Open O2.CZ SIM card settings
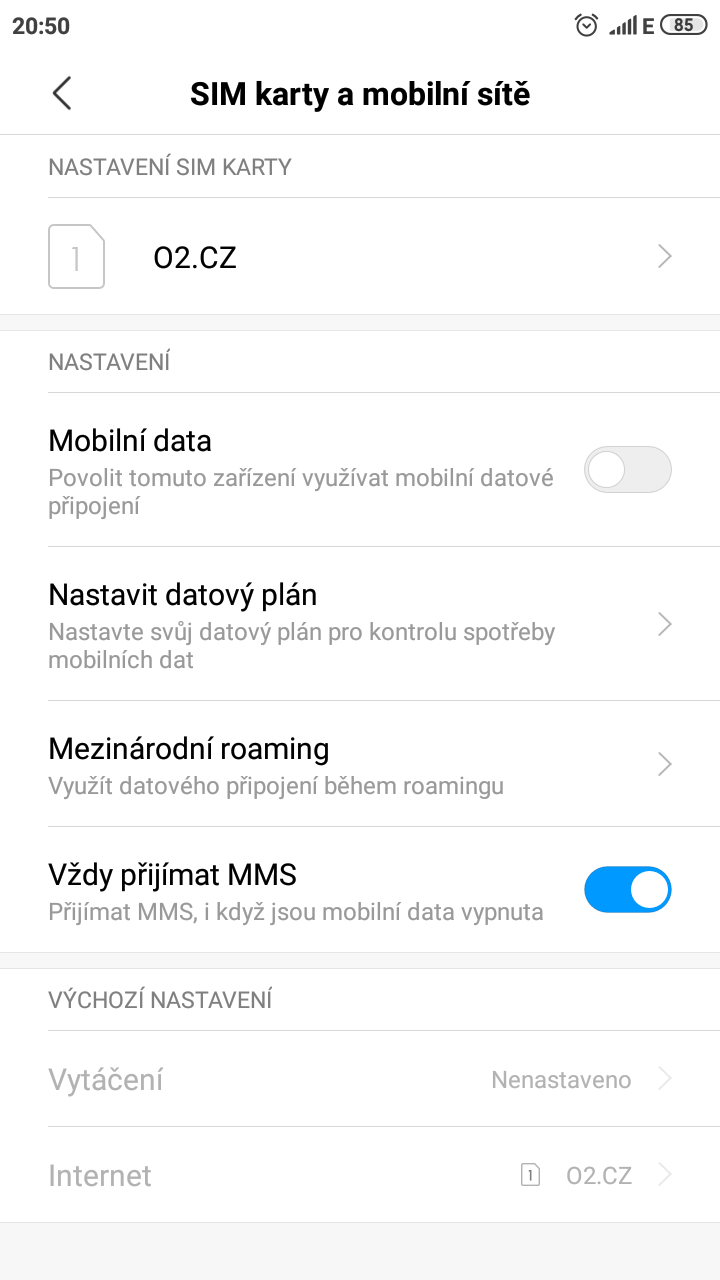This screenshot has width=720, height=1280. pos(360,257)
